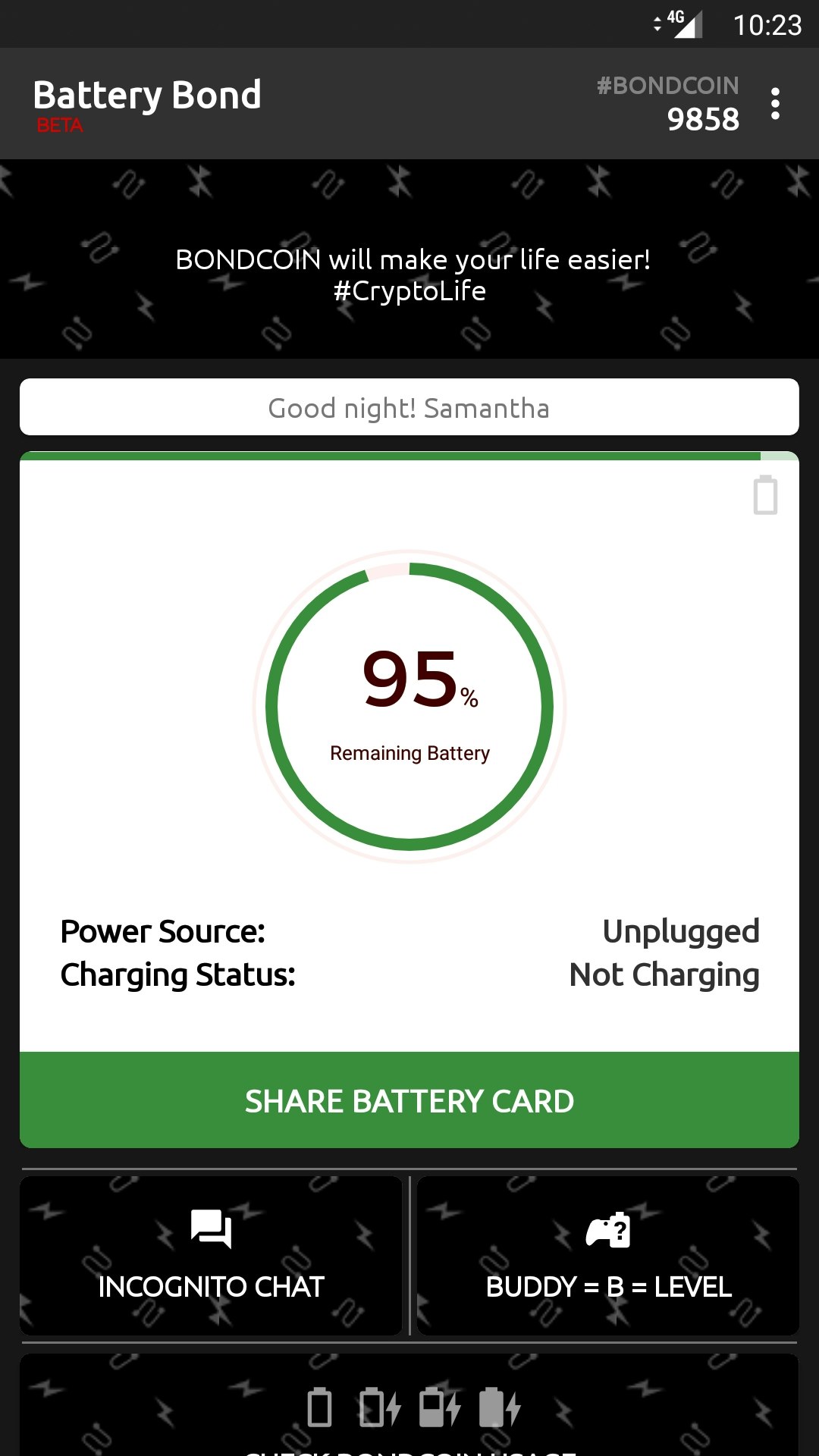Viewport: 819px width, 1456px height.
Task: Tap Not Charging status to refresh charging state
Action: (664, 975)
